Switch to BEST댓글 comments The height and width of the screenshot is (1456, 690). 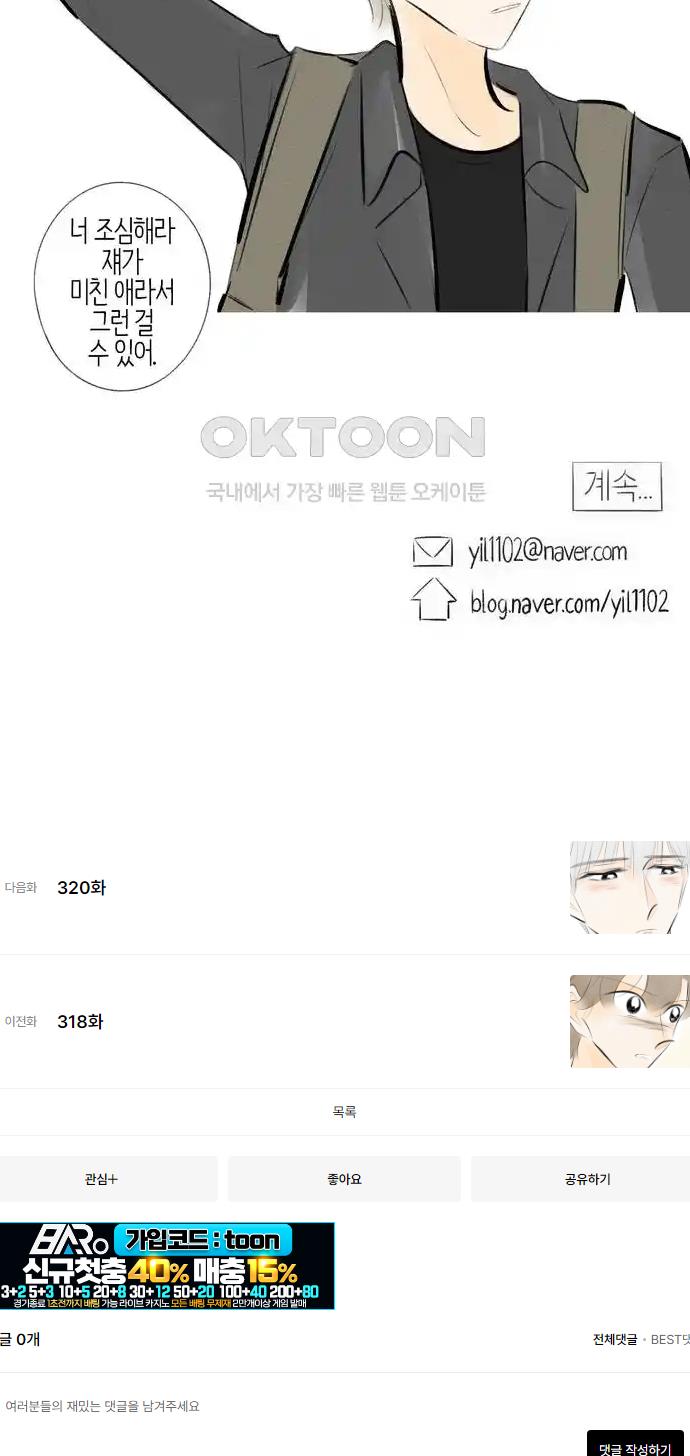670,1340
